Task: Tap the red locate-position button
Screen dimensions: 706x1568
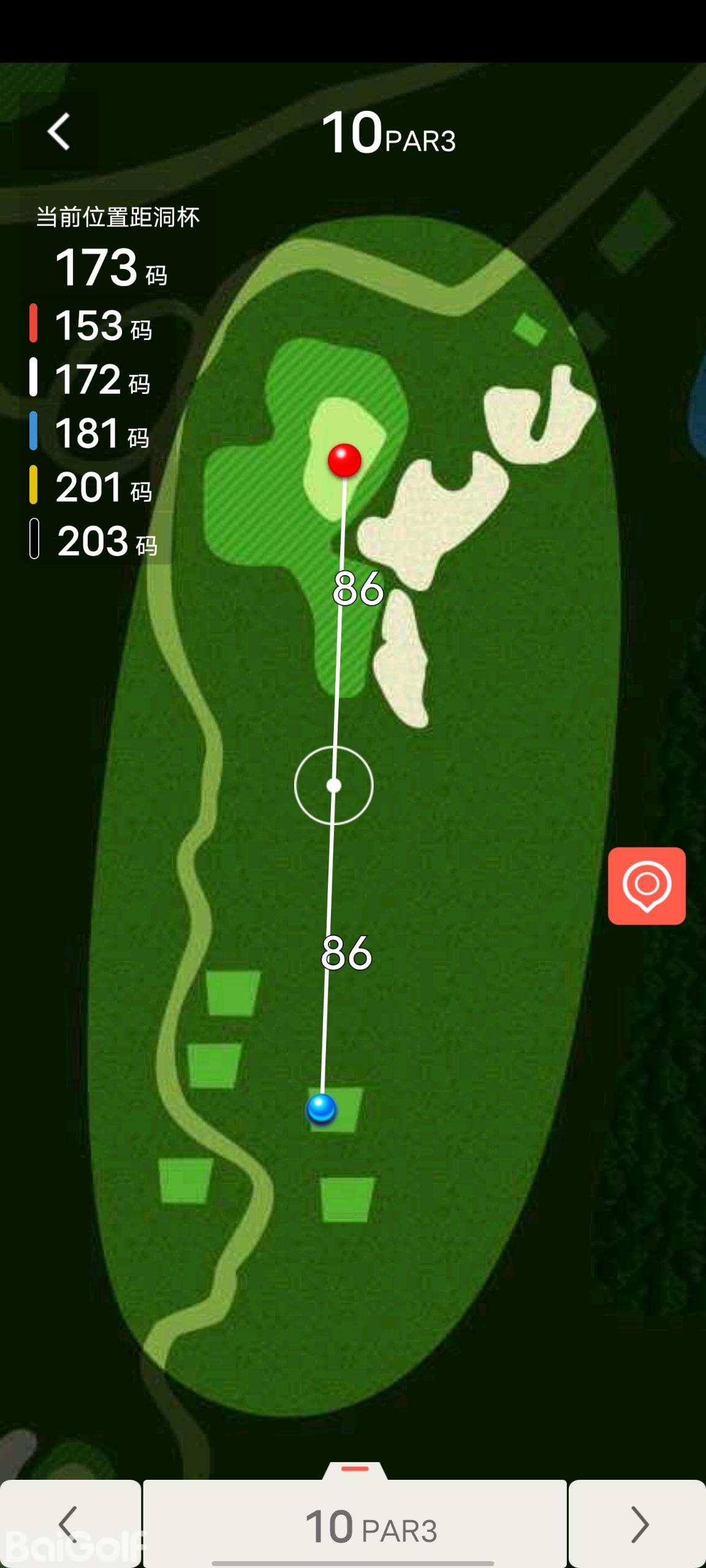Action: coord(647,886)
